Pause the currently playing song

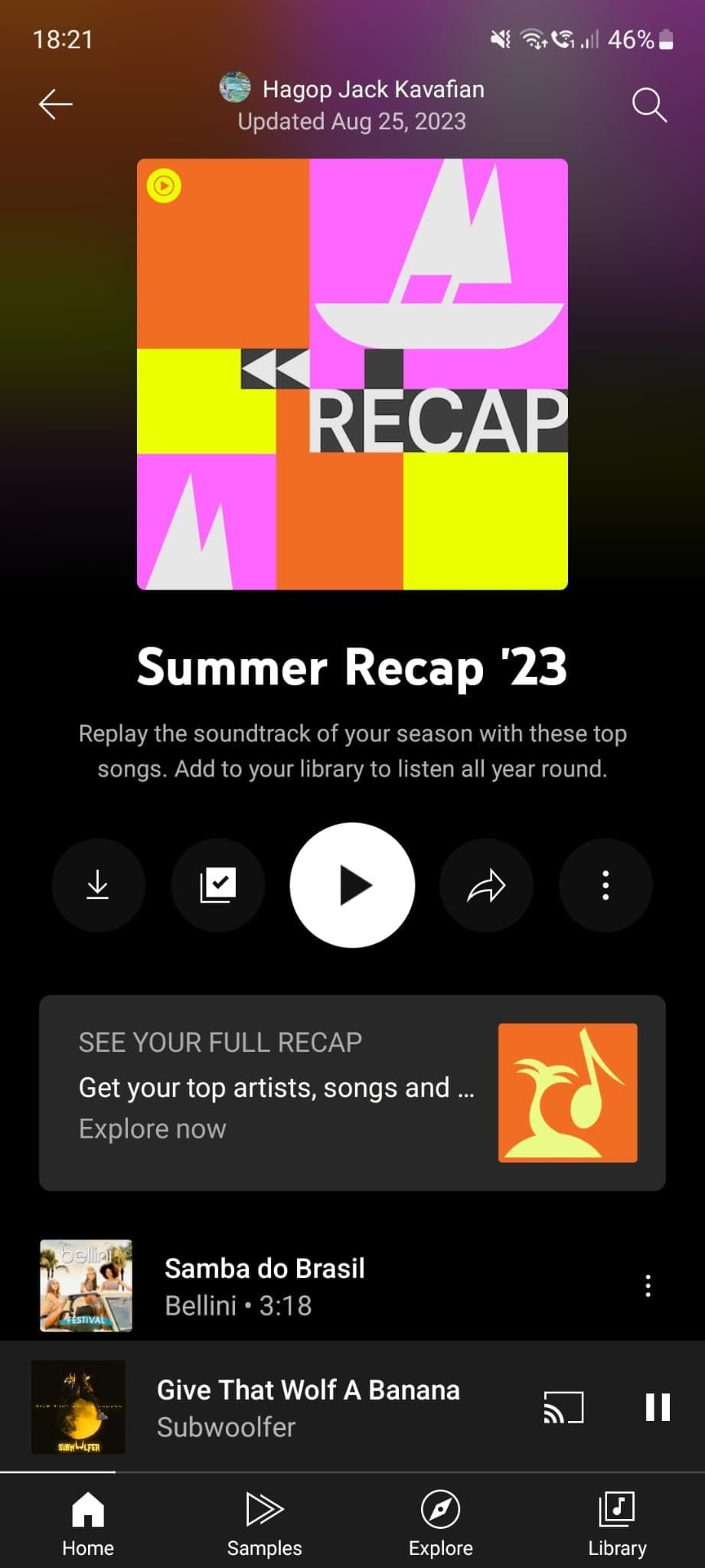(658, 1407)
